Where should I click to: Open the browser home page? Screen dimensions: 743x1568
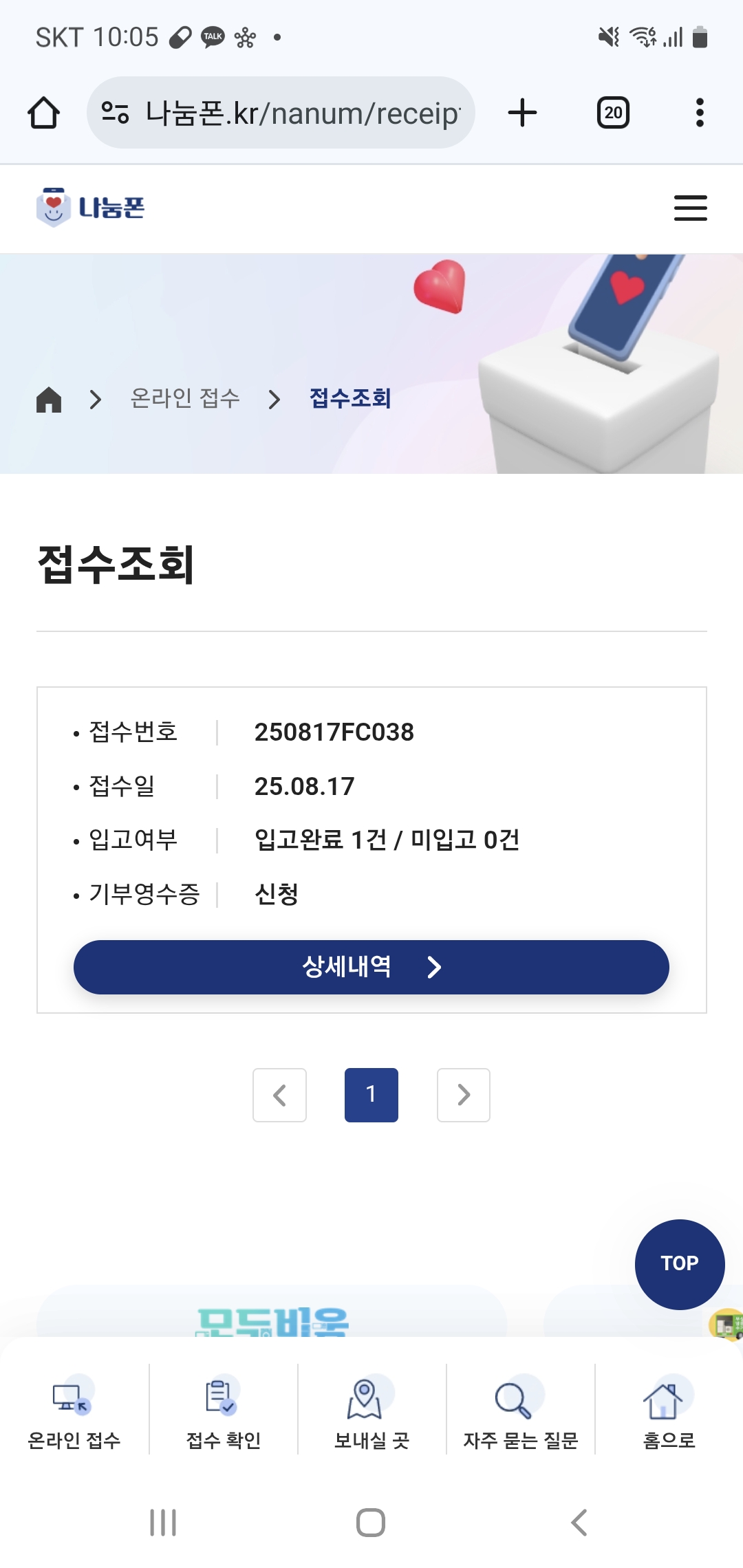[43, 113]
